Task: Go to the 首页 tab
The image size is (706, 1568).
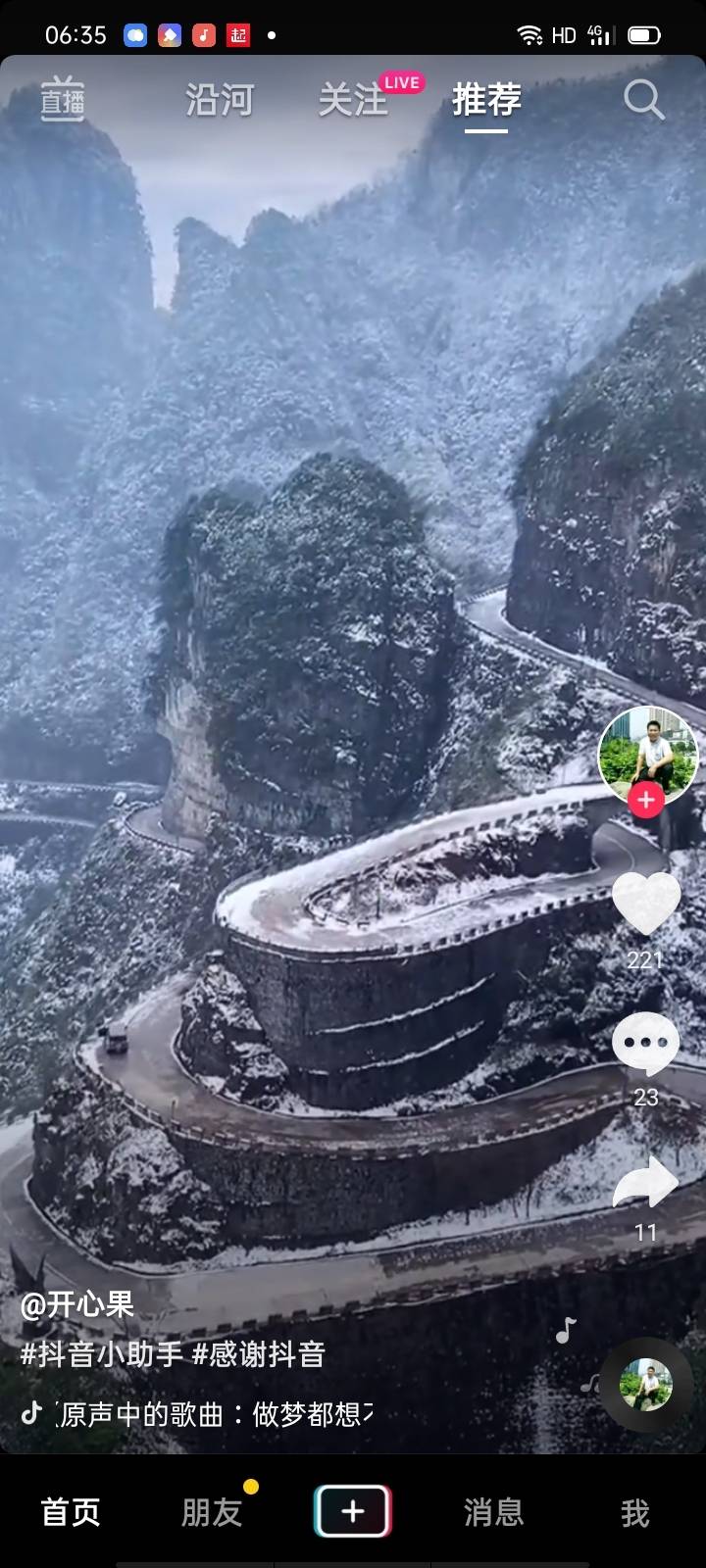Action: [x=71, y=1512]
